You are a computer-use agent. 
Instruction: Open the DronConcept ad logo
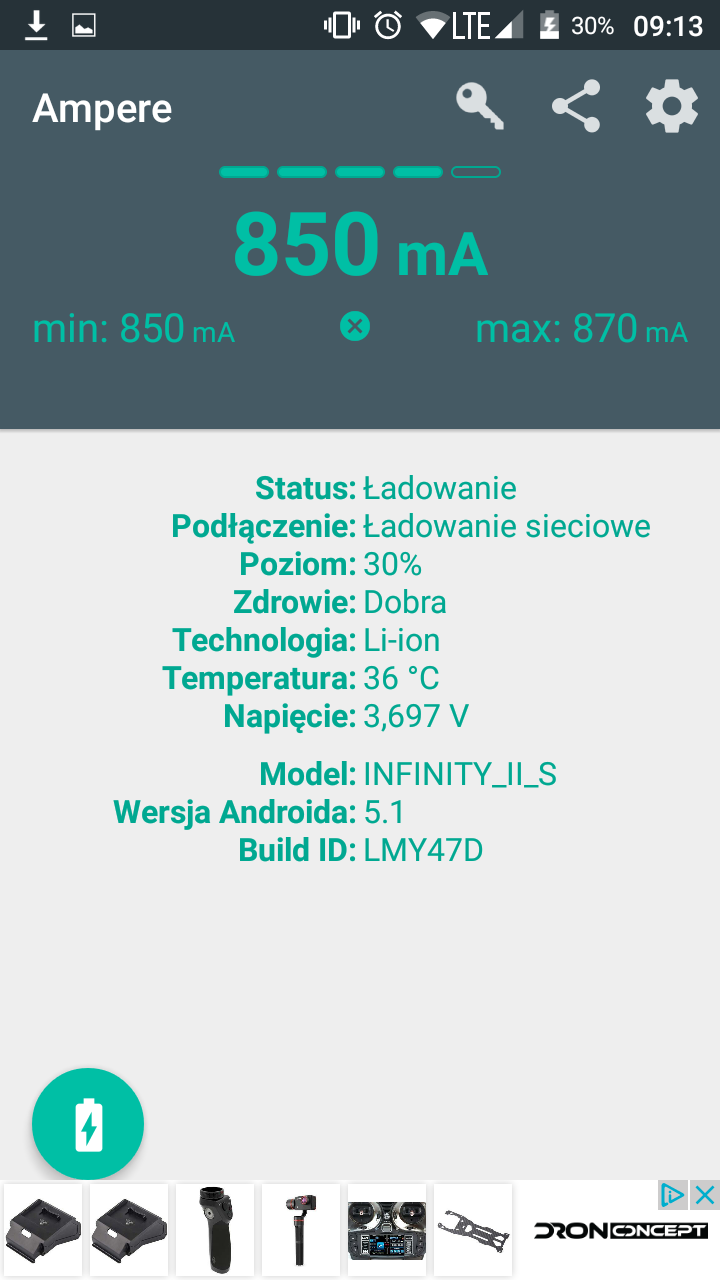620,1231
